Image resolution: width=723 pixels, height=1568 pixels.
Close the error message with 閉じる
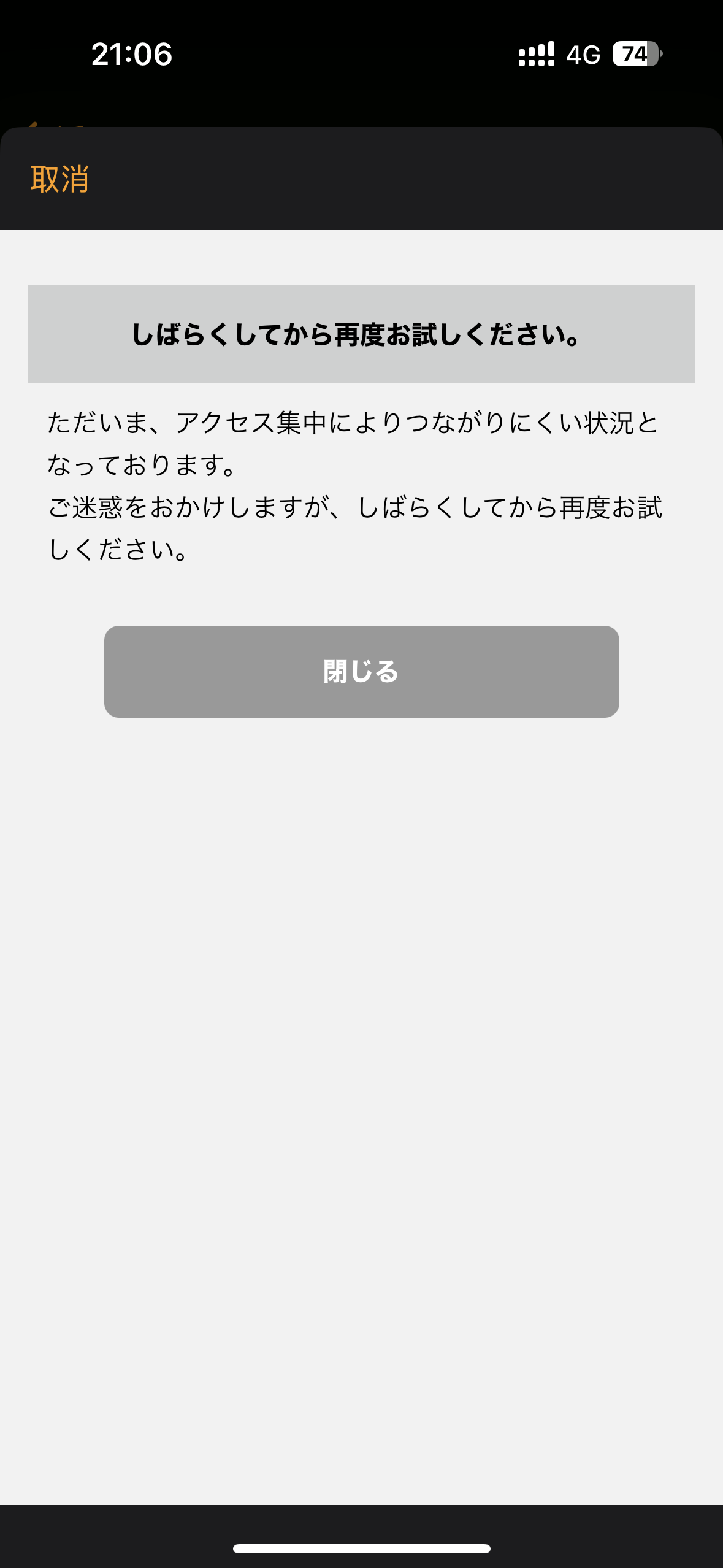pyautogui.click(x=361, y=671)
